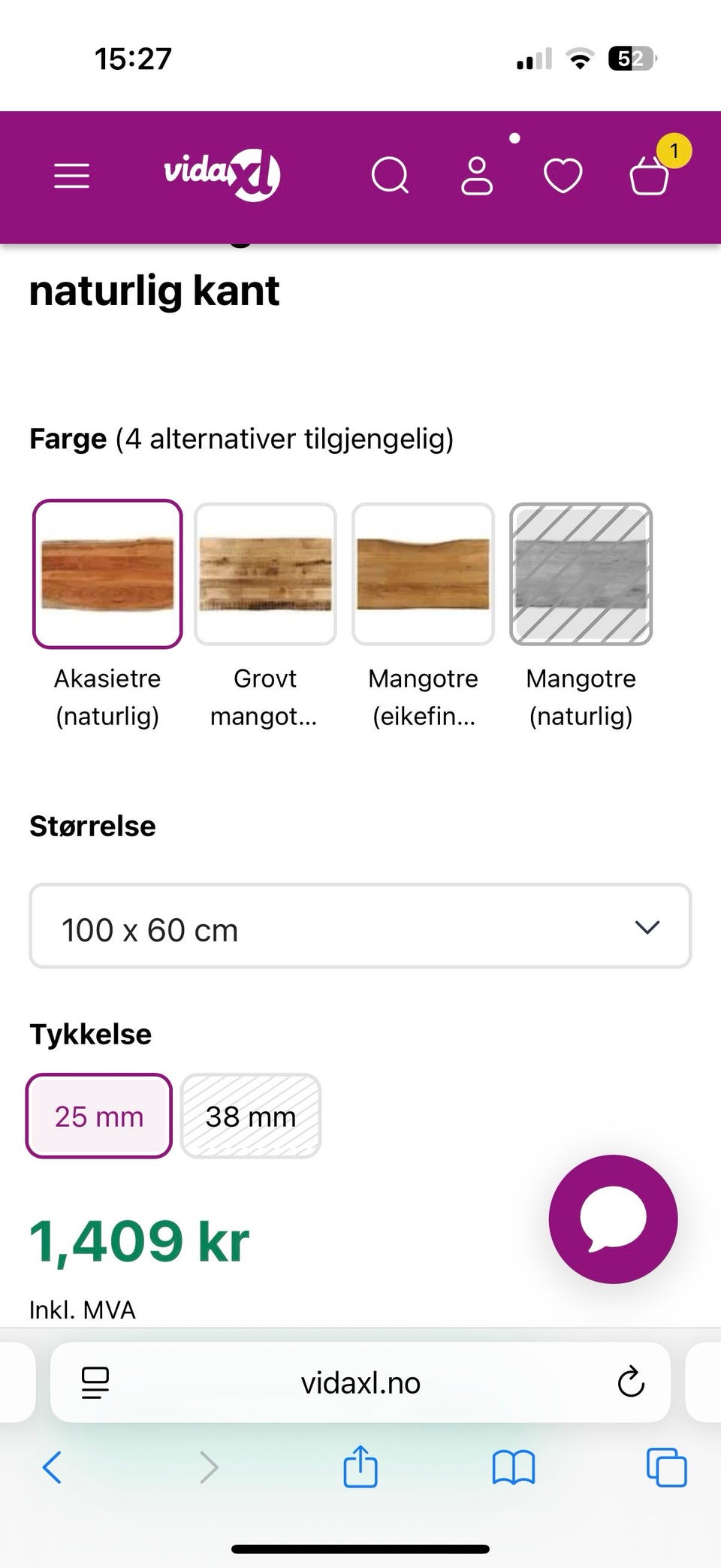The image size is (721, 1568).
Task: Tap the page reload button
Action: (630, 1382)
